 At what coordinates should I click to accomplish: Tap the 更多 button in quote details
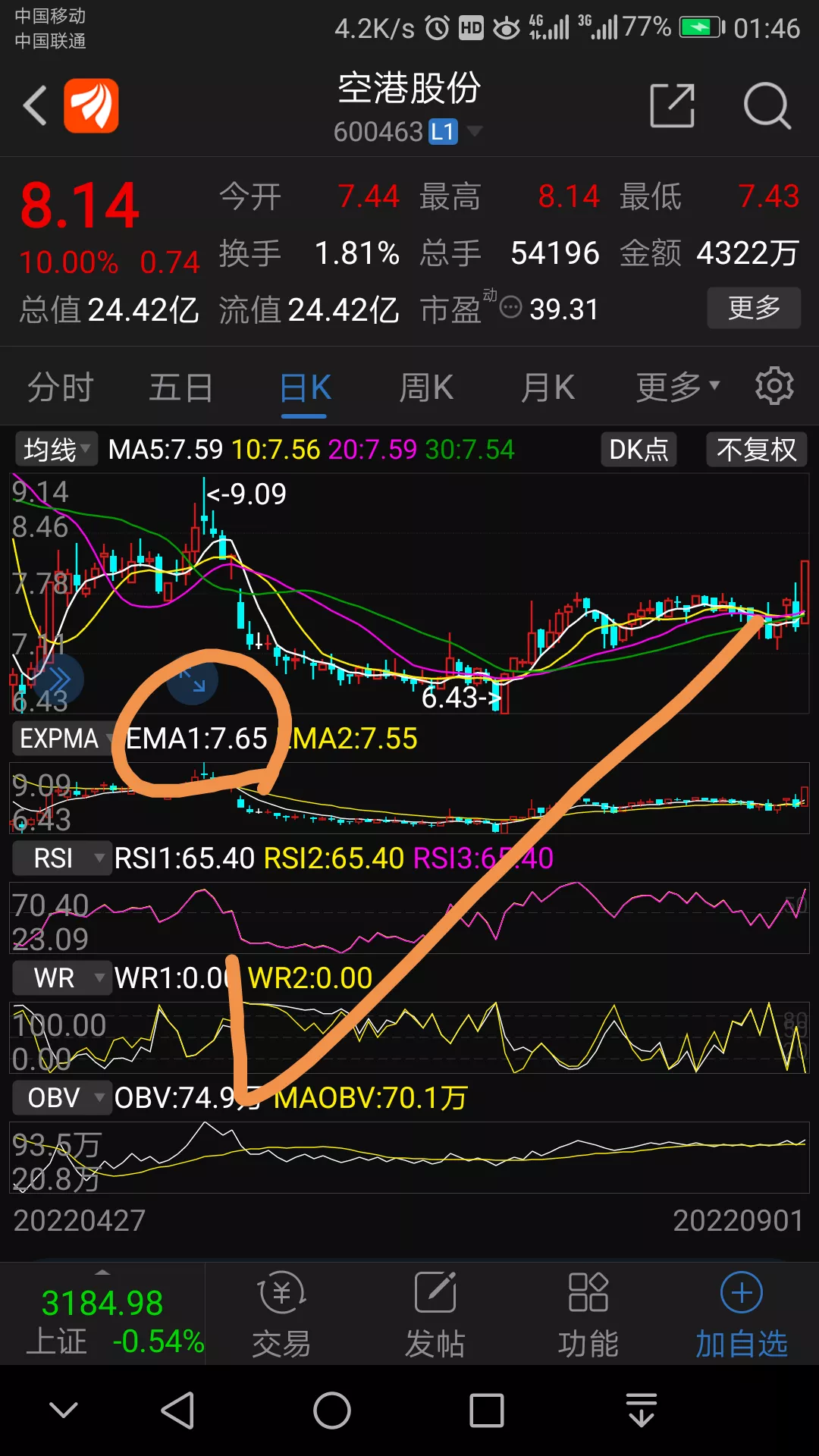753,308
